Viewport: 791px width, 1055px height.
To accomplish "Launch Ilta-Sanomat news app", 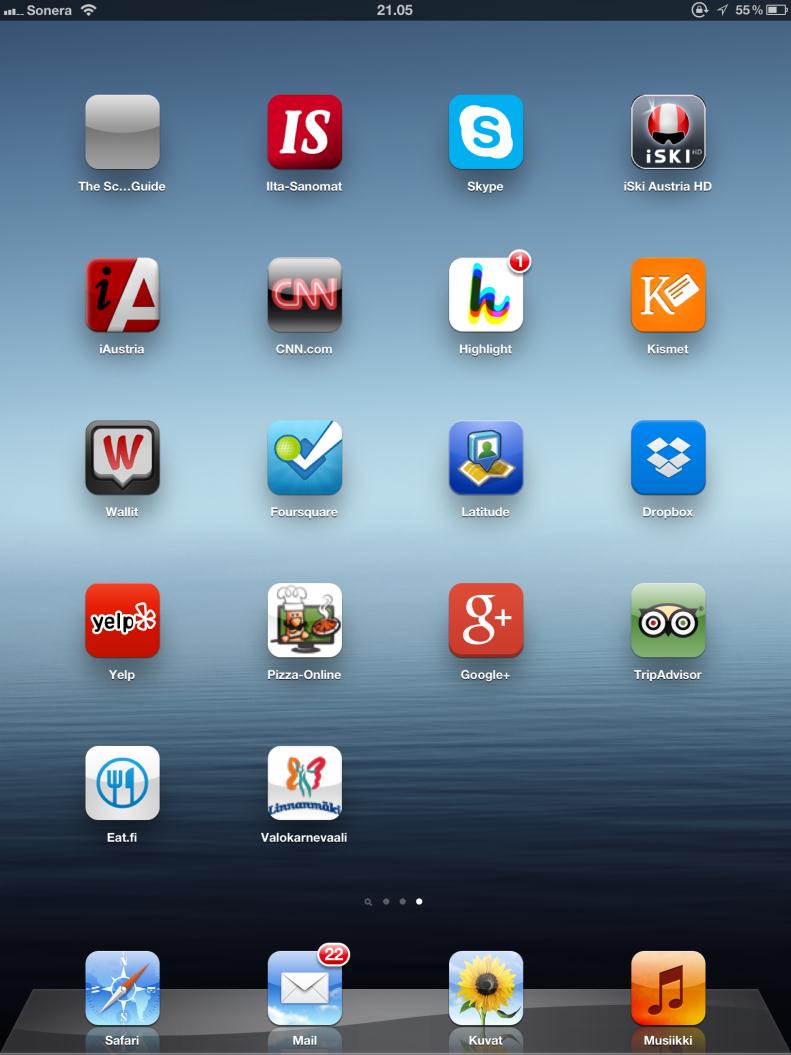I will (304, 132).
